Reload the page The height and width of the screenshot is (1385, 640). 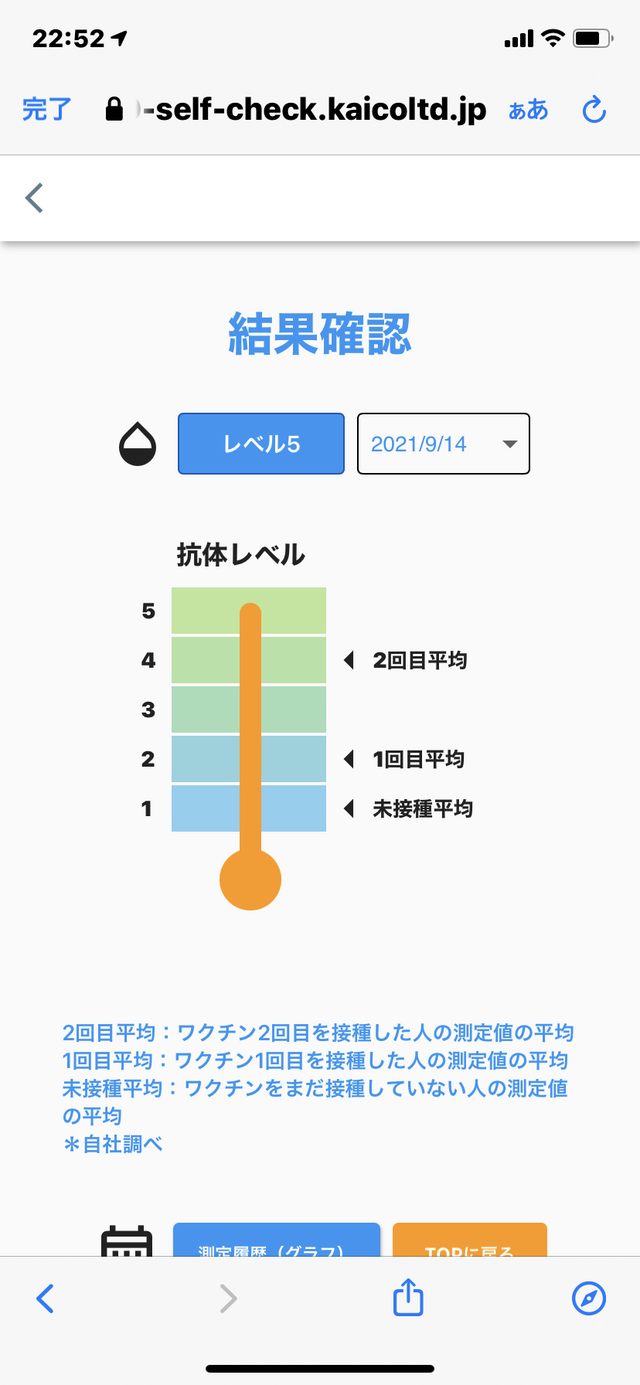pyautogui.click(x=594, y=109)
